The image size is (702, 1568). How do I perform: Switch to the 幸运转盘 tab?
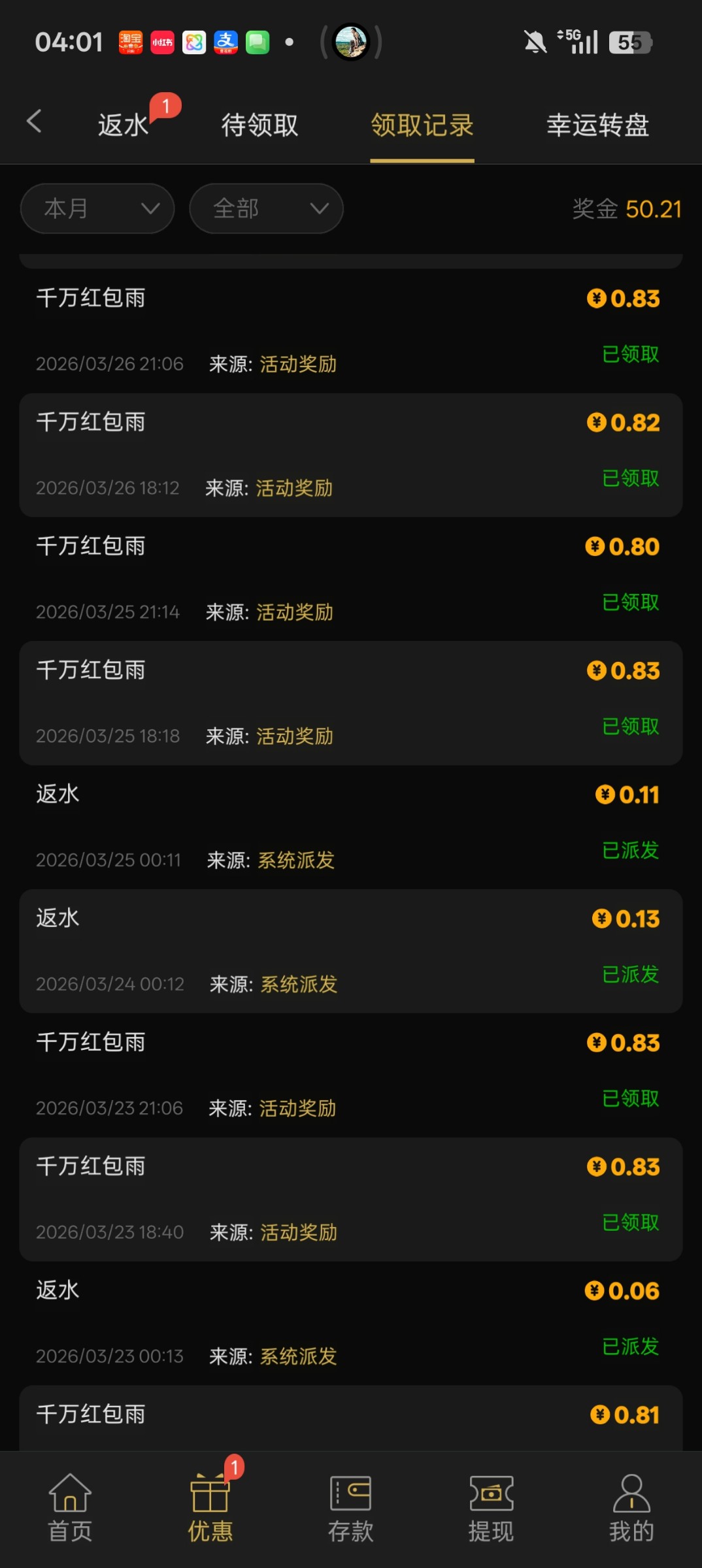coord(597,124)
